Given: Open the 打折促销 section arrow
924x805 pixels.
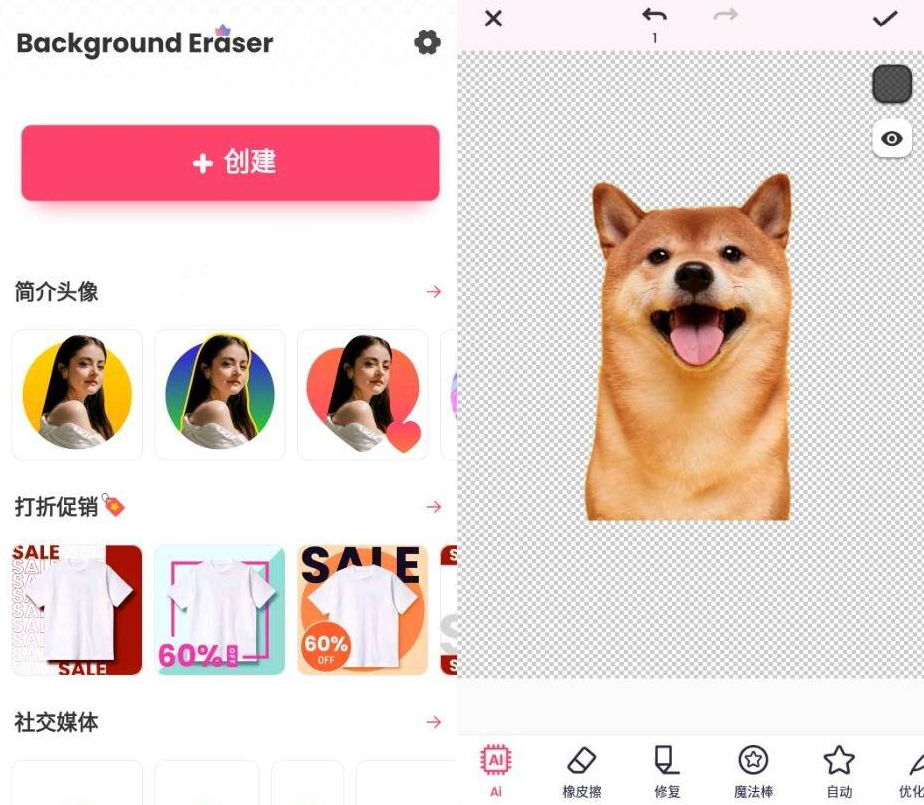Looking at the screenshot, I should pos(433,507).
